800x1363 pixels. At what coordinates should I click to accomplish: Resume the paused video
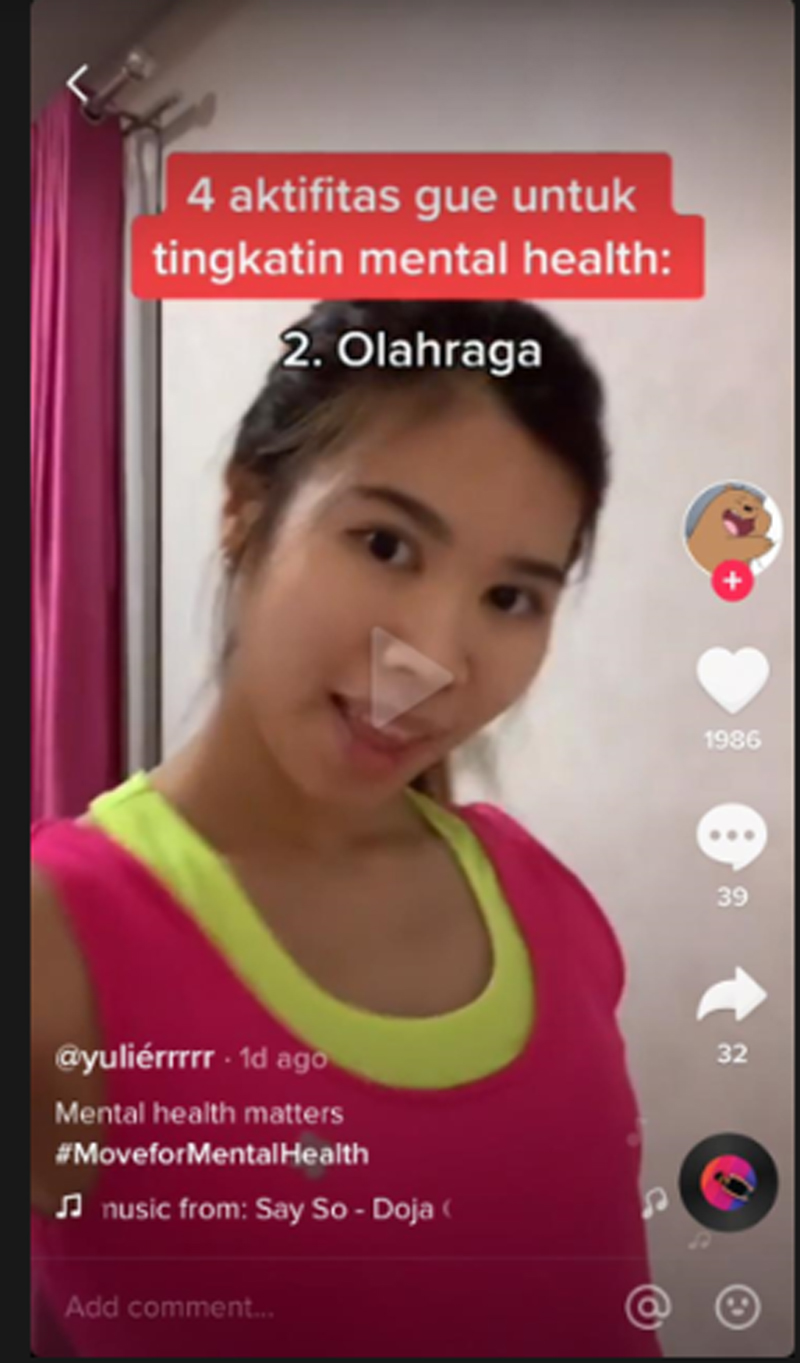click(x=411, y=679)
